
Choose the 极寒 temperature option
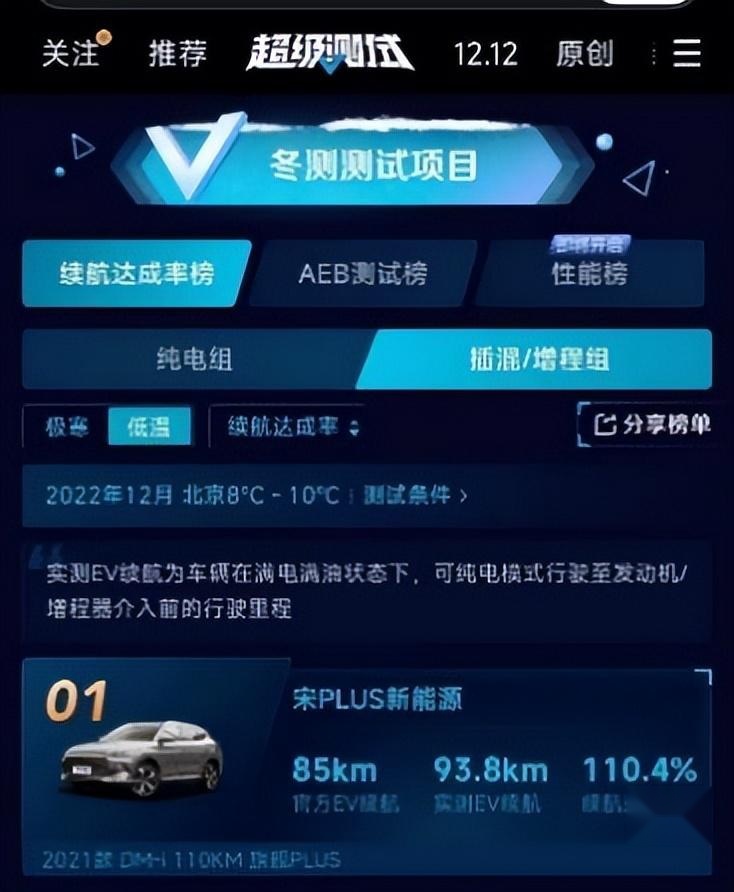(67, 427)
